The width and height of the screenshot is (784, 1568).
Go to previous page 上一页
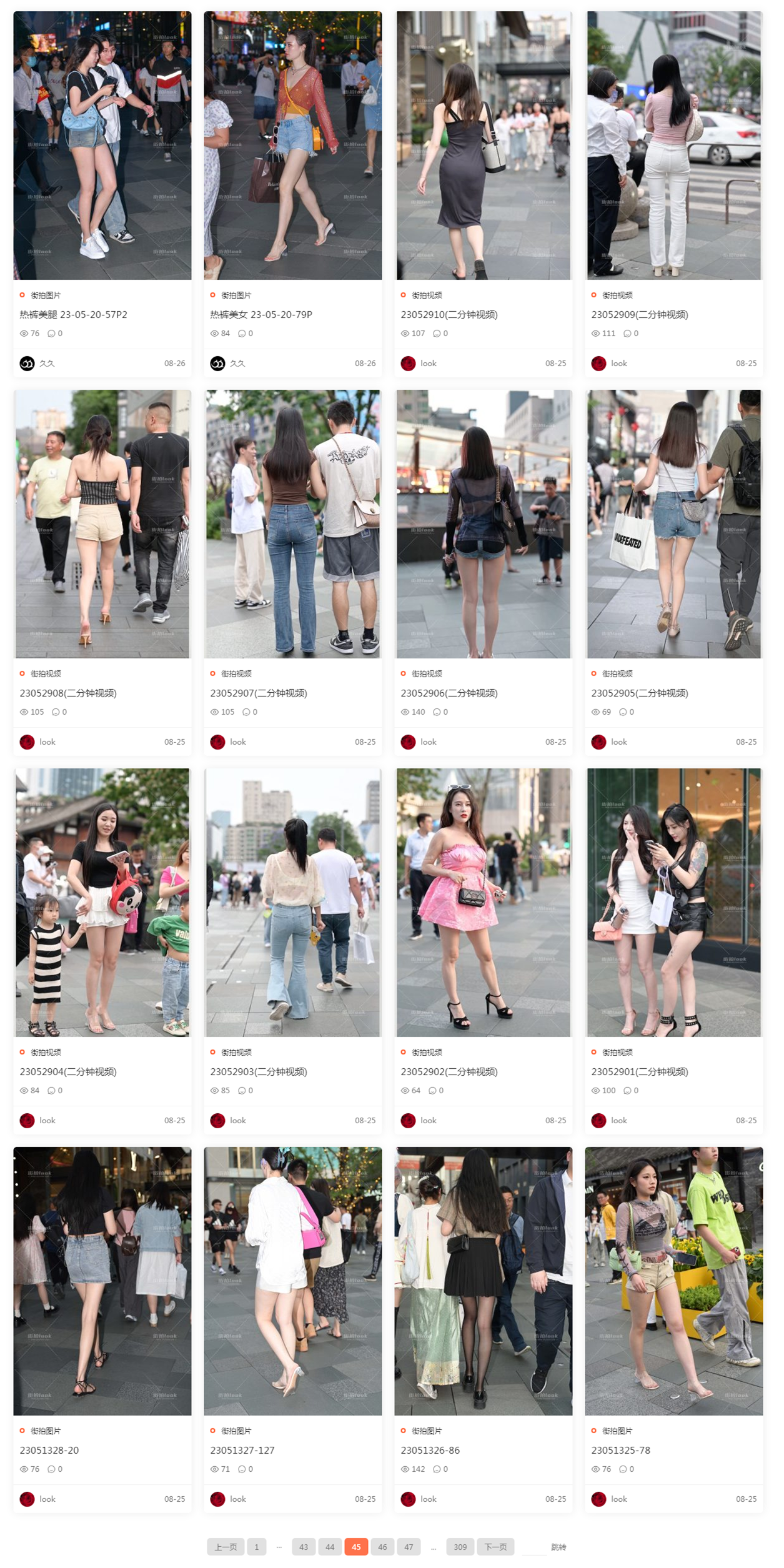pos(226,1547)
